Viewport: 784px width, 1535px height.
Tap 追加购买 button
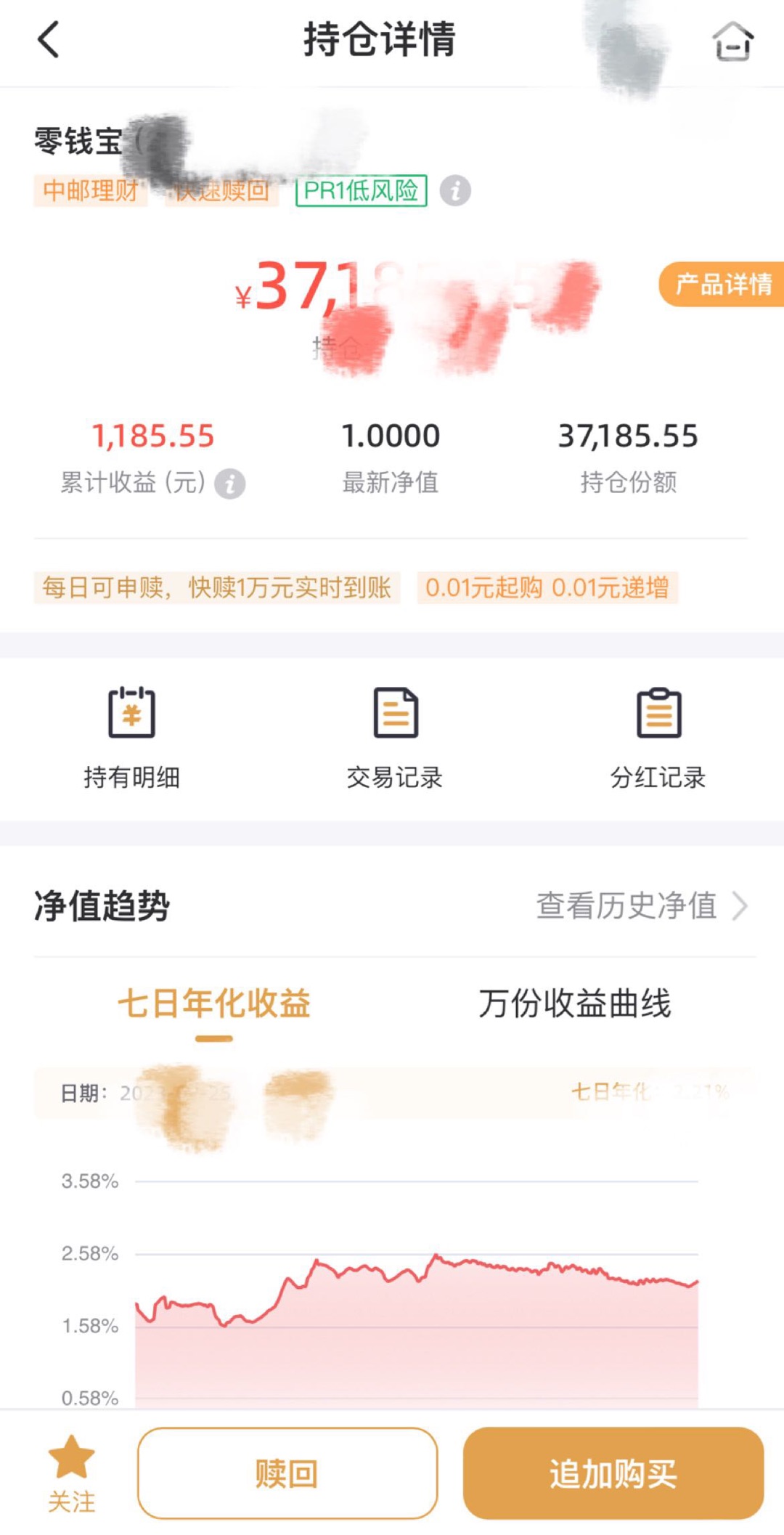point(613,1473)
